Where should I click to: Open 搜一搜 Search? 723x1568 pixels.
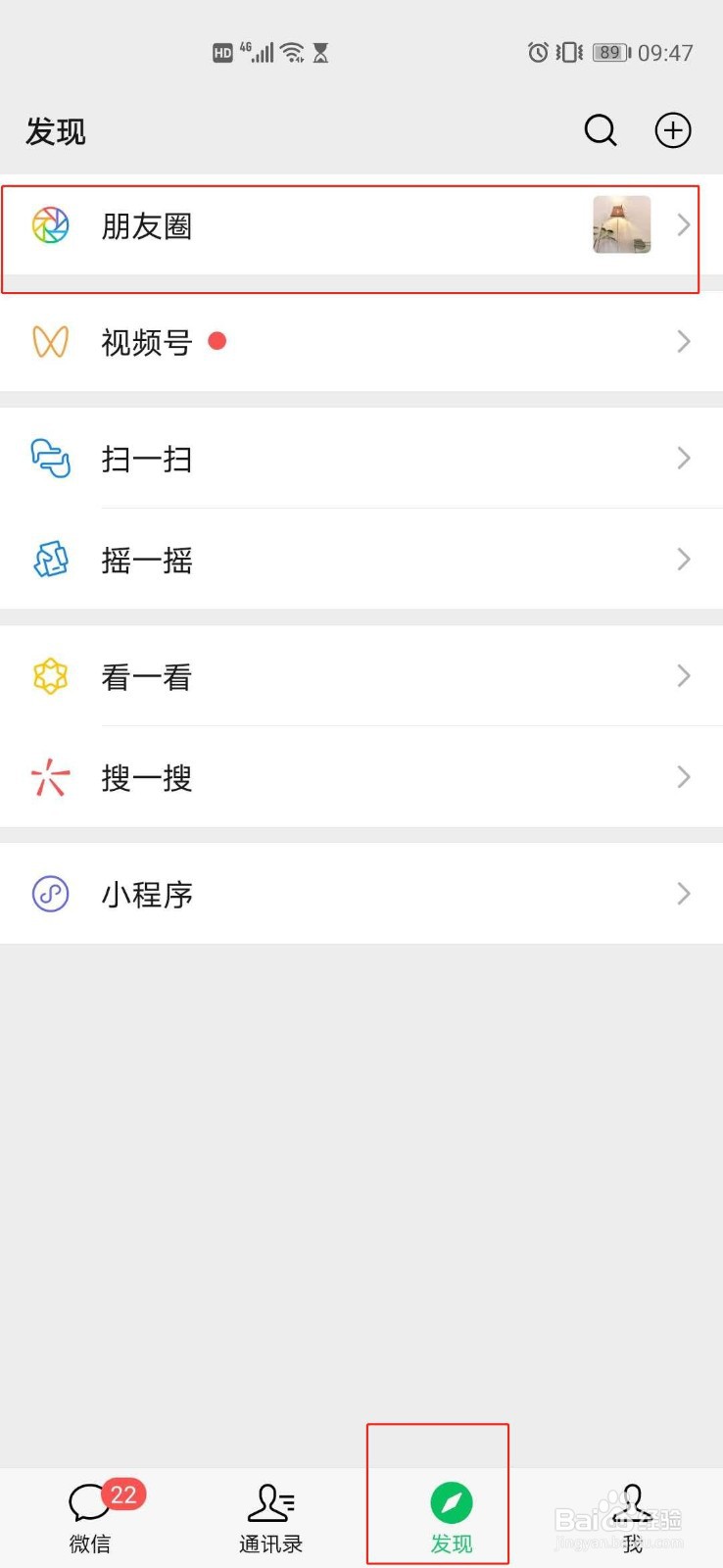coord(361,778)
